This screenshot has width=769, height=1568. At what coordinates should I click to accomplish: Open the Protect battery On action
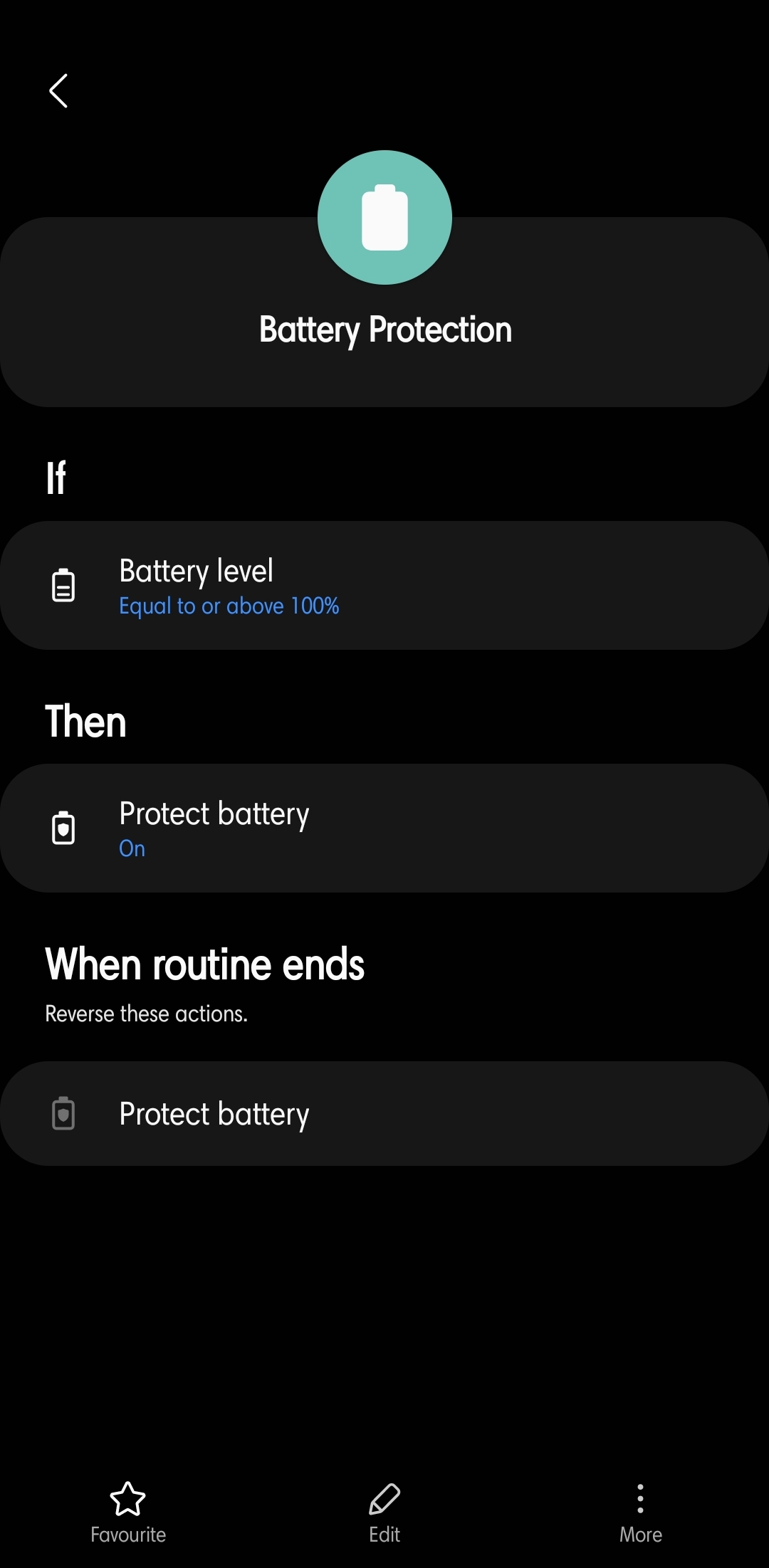point(384,828)
